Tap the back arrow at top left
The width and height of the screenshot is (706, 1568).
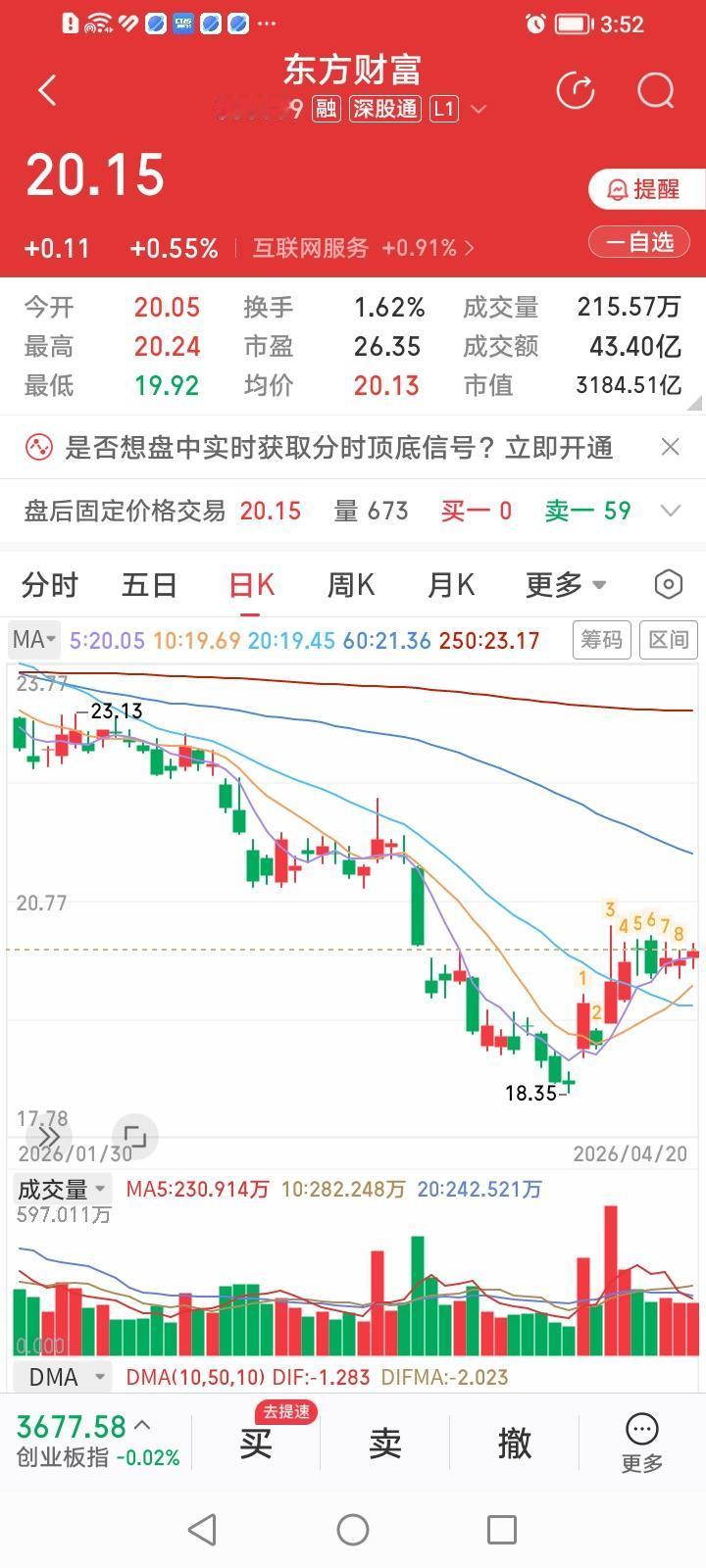45,89
